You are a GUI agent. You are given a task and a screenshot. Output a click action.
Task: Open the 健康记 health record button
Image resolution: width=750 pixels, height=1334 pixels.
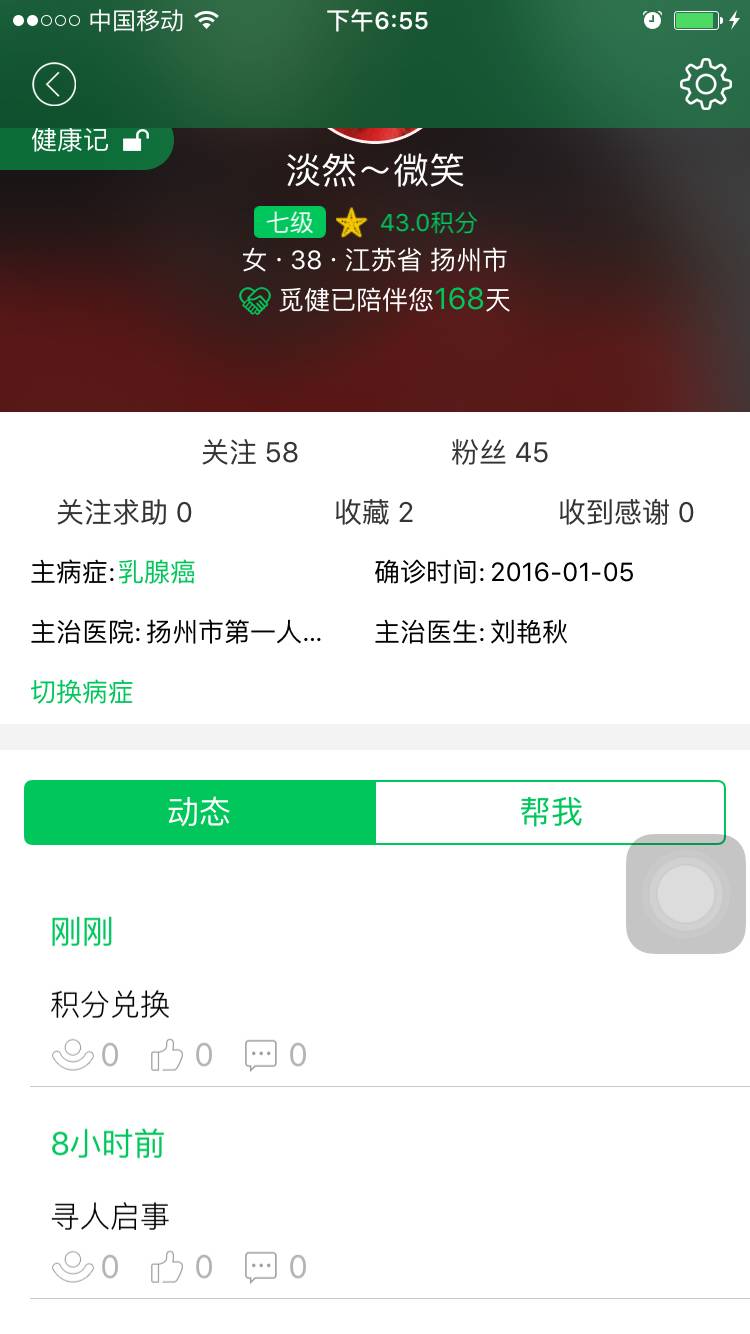(x=88, y=141)
